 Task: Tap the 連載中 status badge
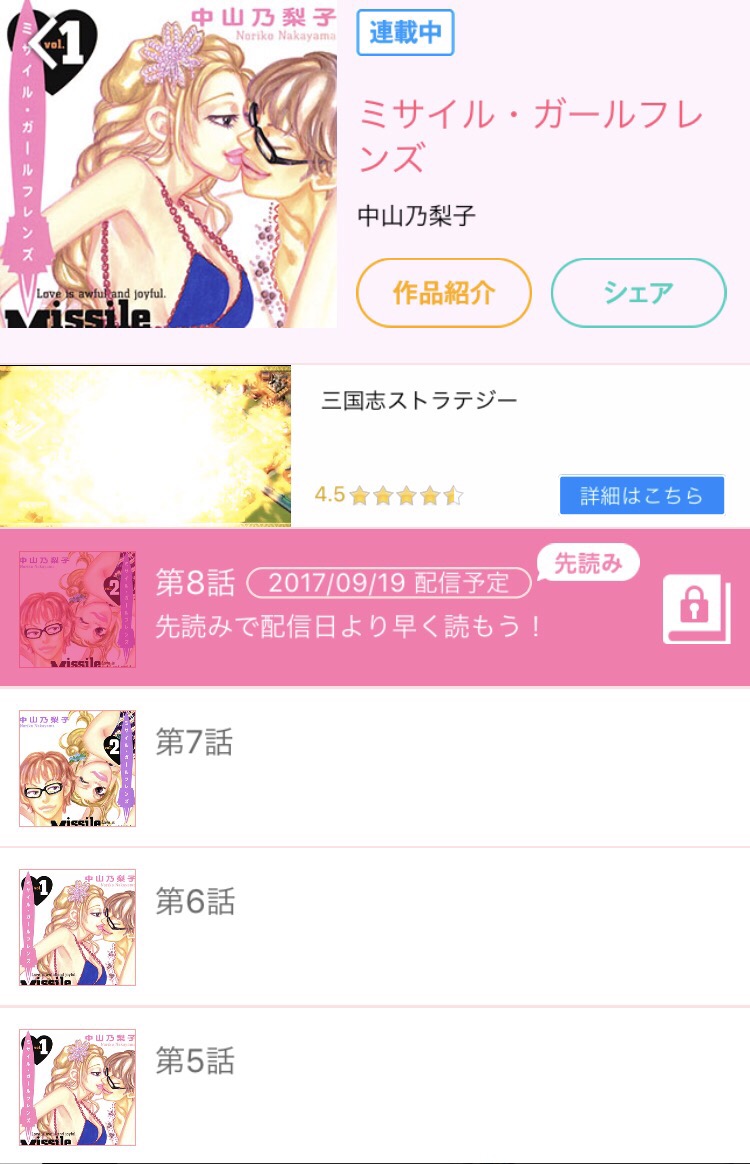[x=404, y=33]
